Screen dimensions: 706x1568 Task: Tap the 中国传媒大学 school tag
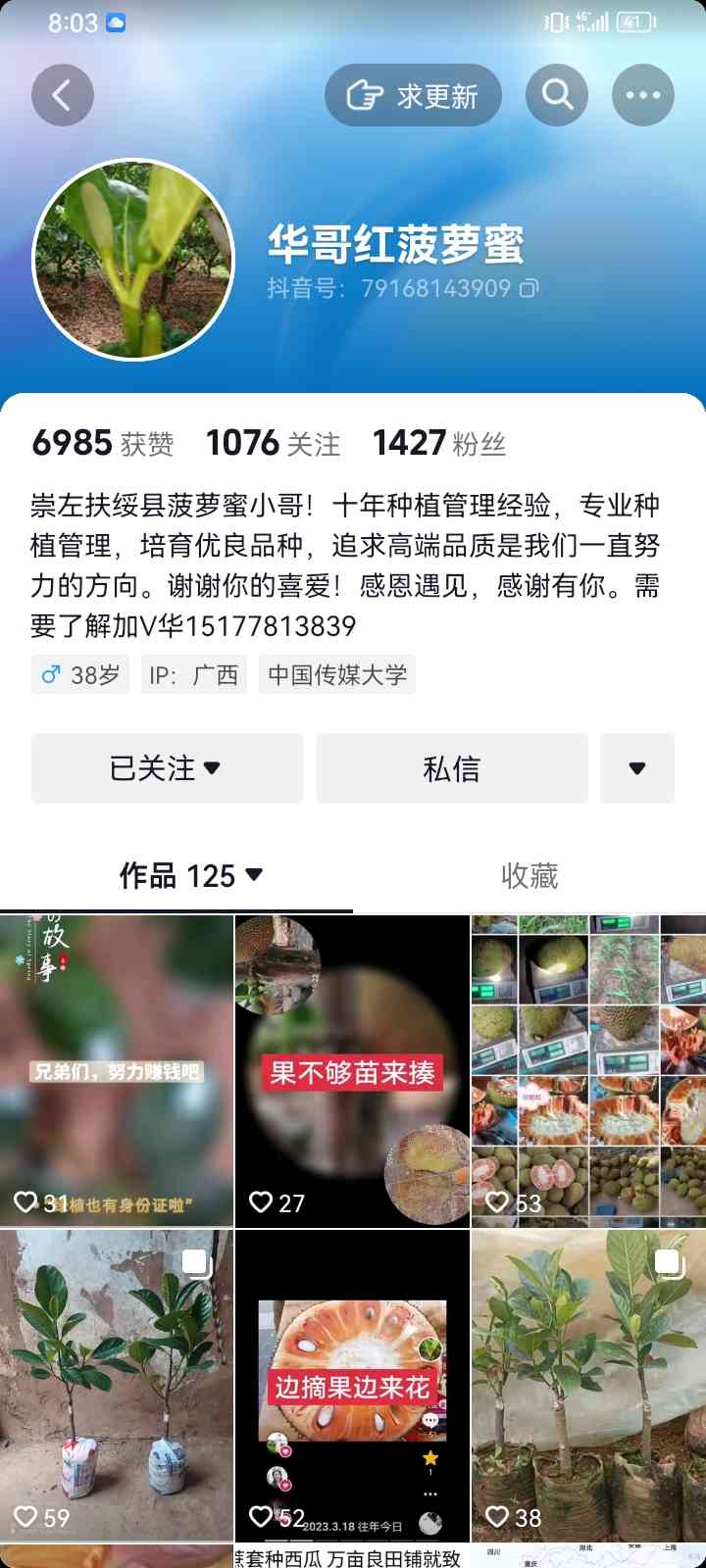coord(337,674)
